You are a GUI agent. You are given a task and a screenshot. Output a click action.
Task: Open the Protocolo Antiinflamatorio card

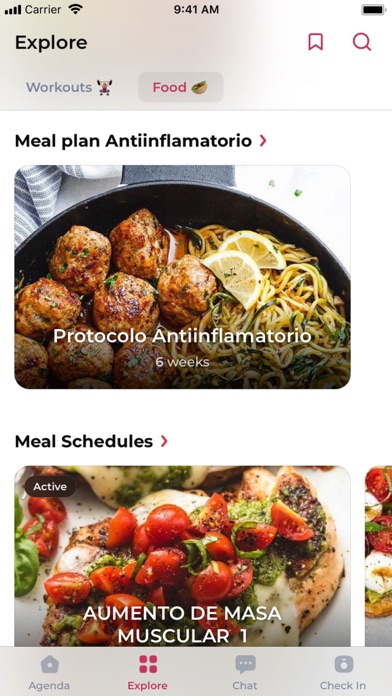pos(182,277)
